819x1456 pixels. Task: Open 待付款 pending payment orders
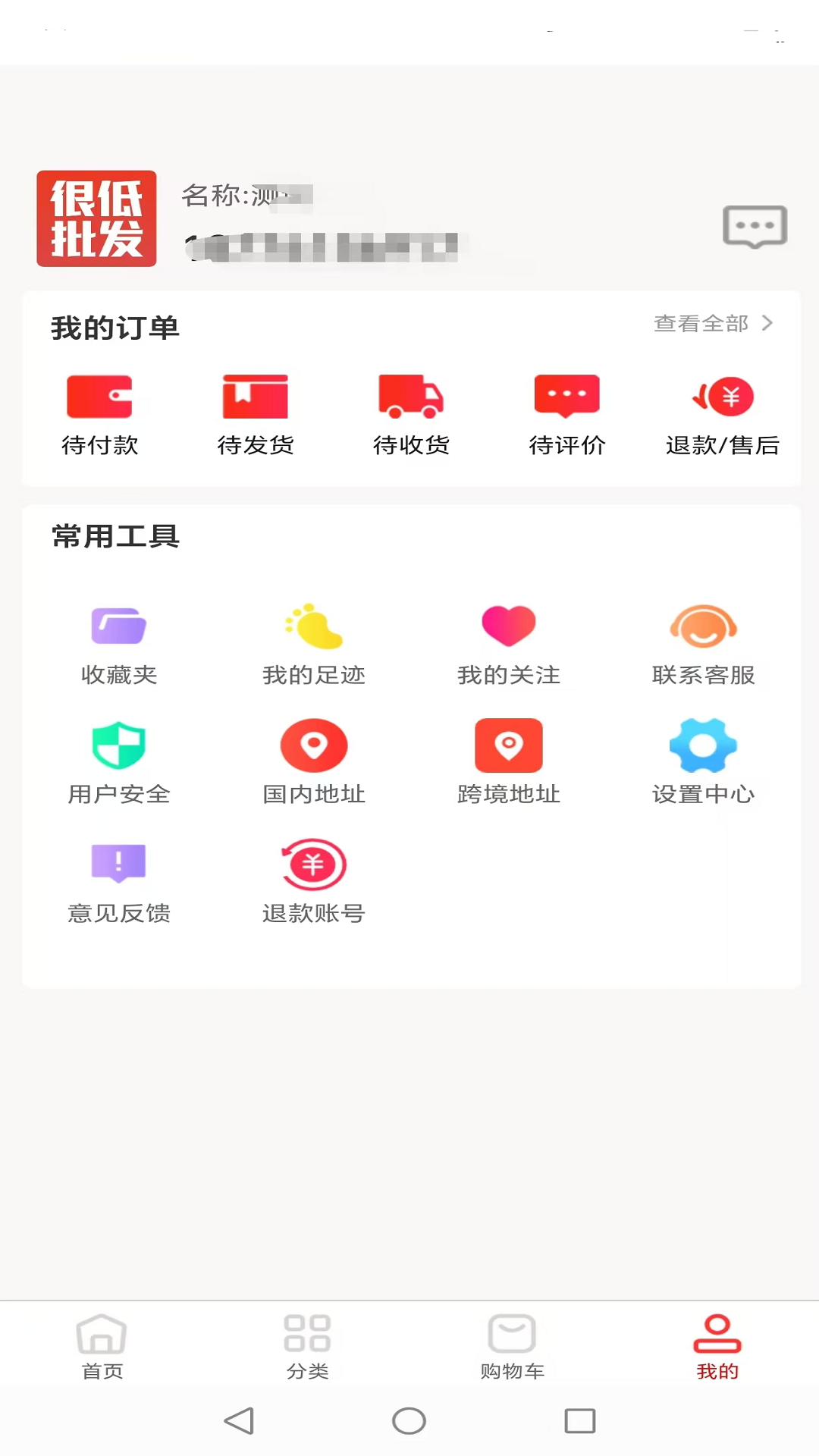coord(102,413)
